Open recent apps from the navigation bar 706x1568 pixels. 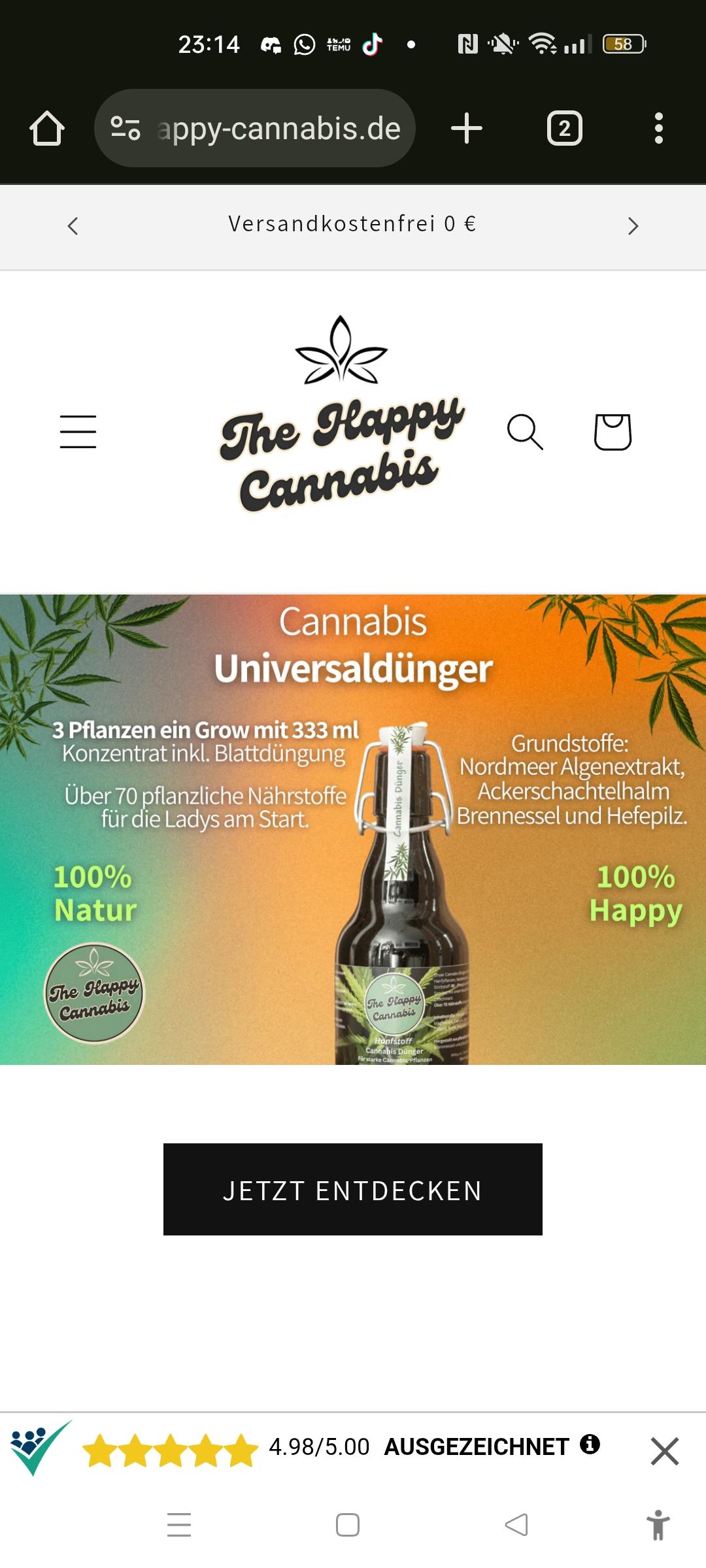pos(179,1525)
